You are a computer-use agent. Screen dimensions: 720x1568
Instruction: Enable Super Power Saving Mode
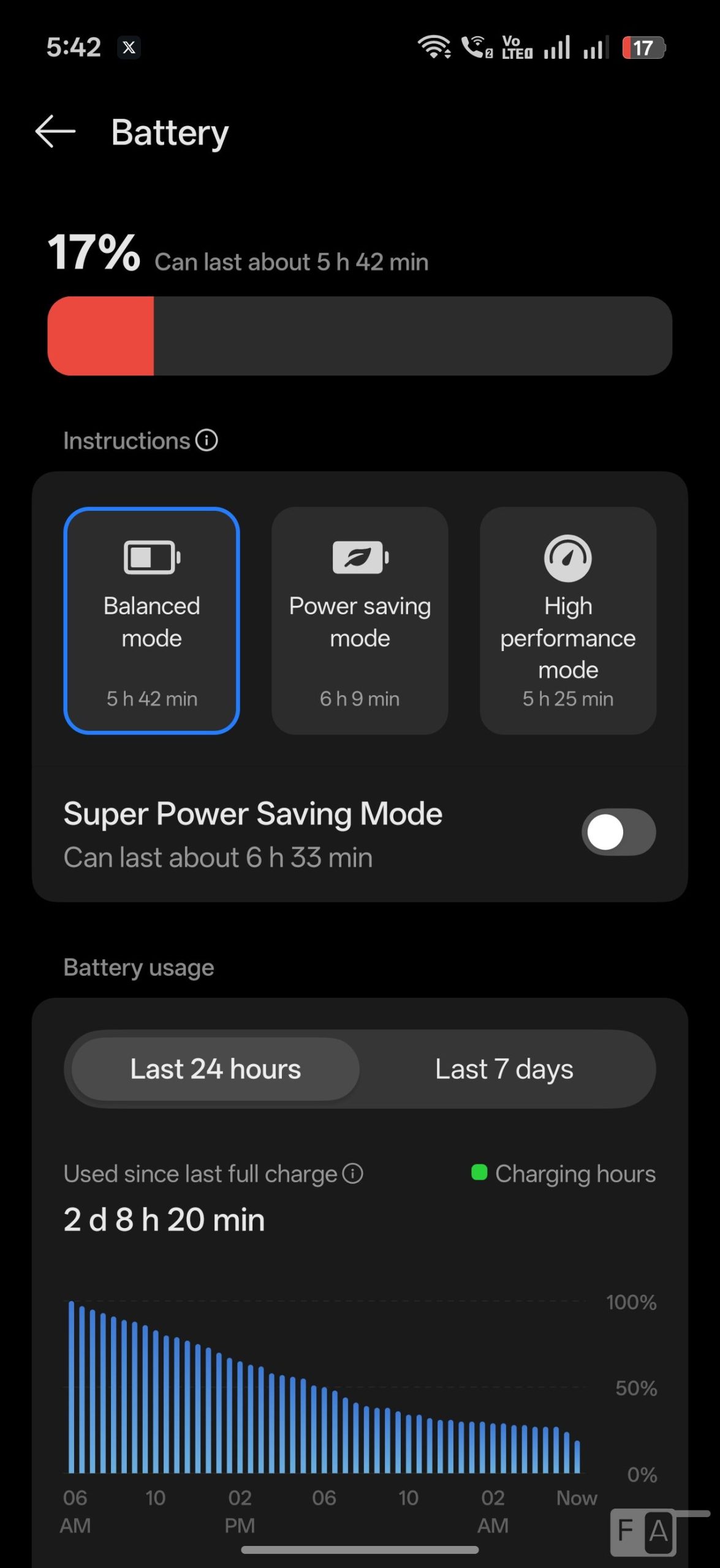[618, 832]
